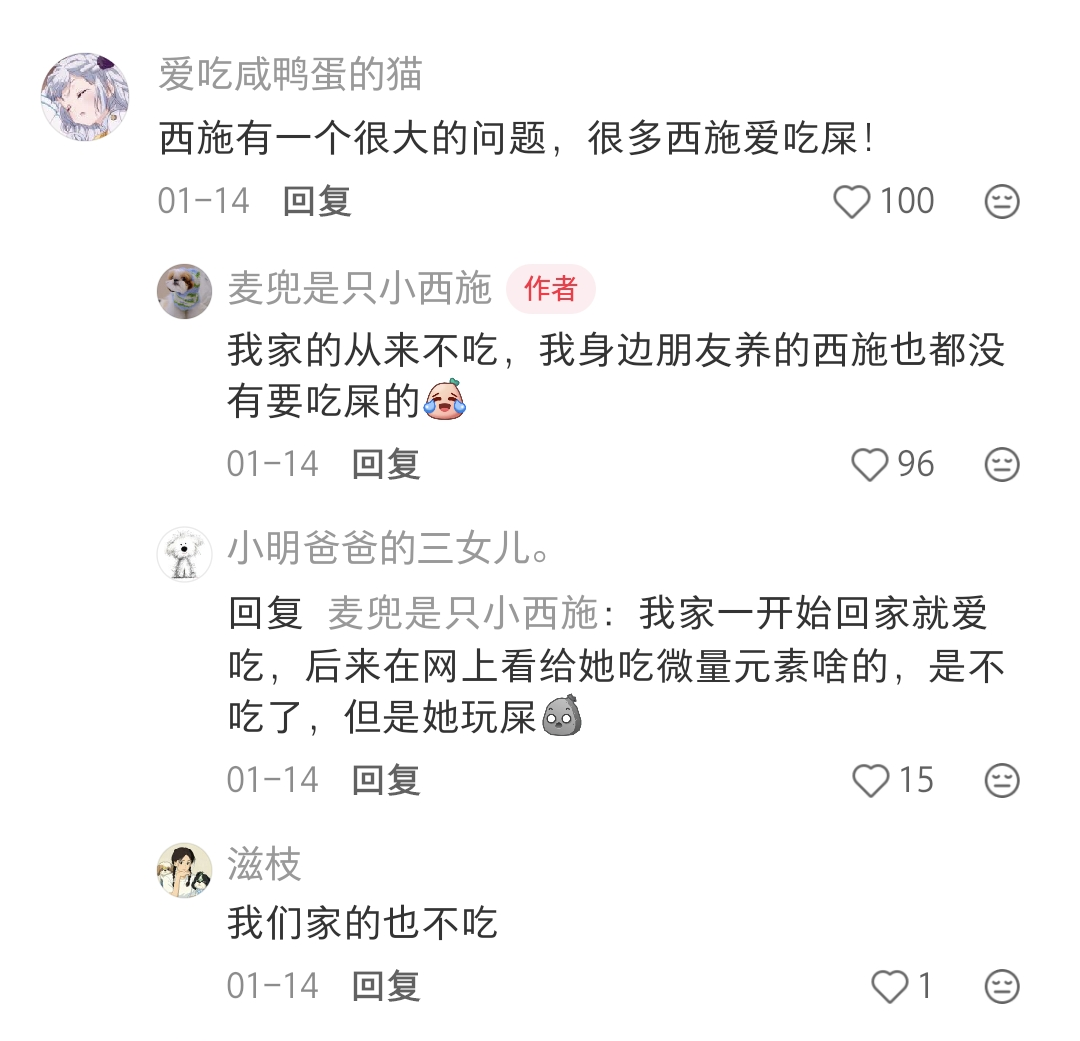This screenshot has height=1041, width=1080.
Task: Dislike 滋枝's comment
Action: coord(1001,987)
